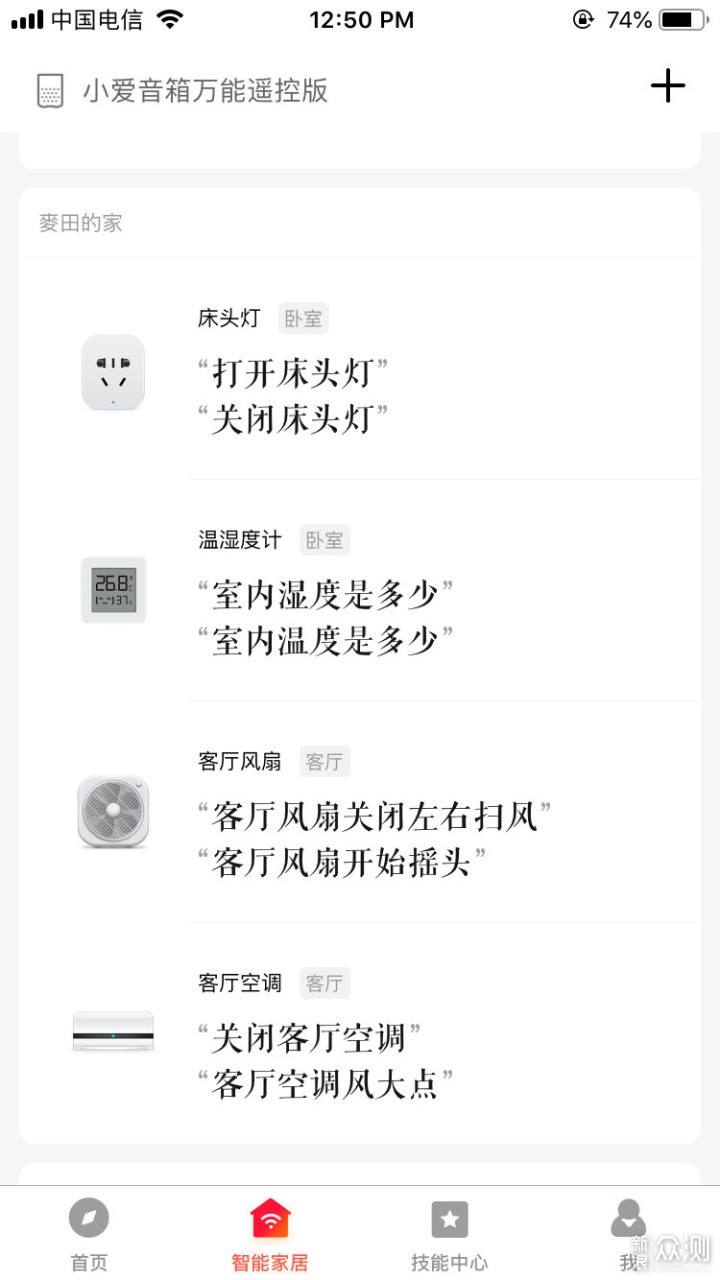Tap the plus icon to add a device
720x1280 pixels.
click(x=667, y=87)
